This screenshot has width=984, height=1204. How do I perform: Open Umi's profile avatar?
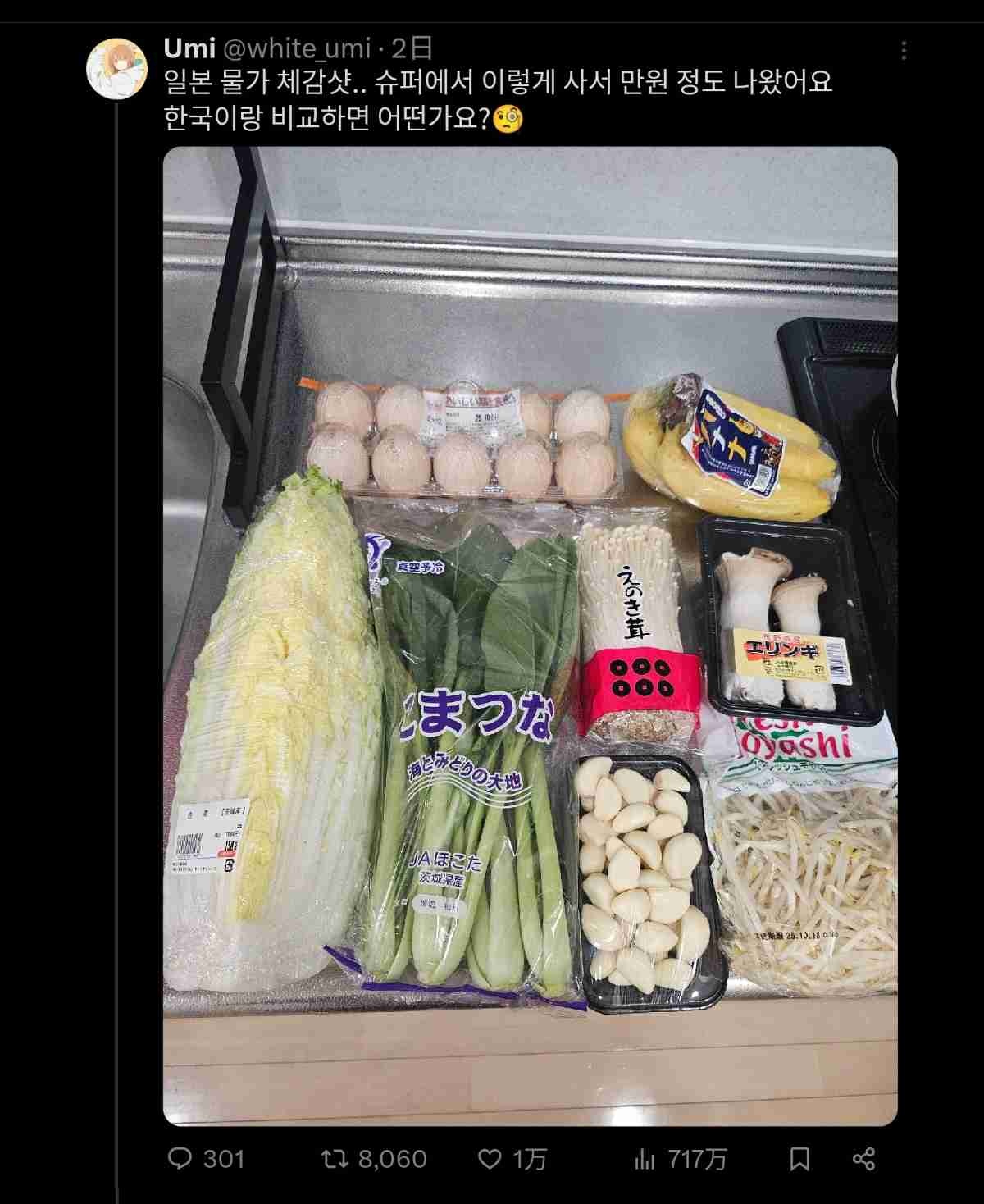(x=117, y=68)
